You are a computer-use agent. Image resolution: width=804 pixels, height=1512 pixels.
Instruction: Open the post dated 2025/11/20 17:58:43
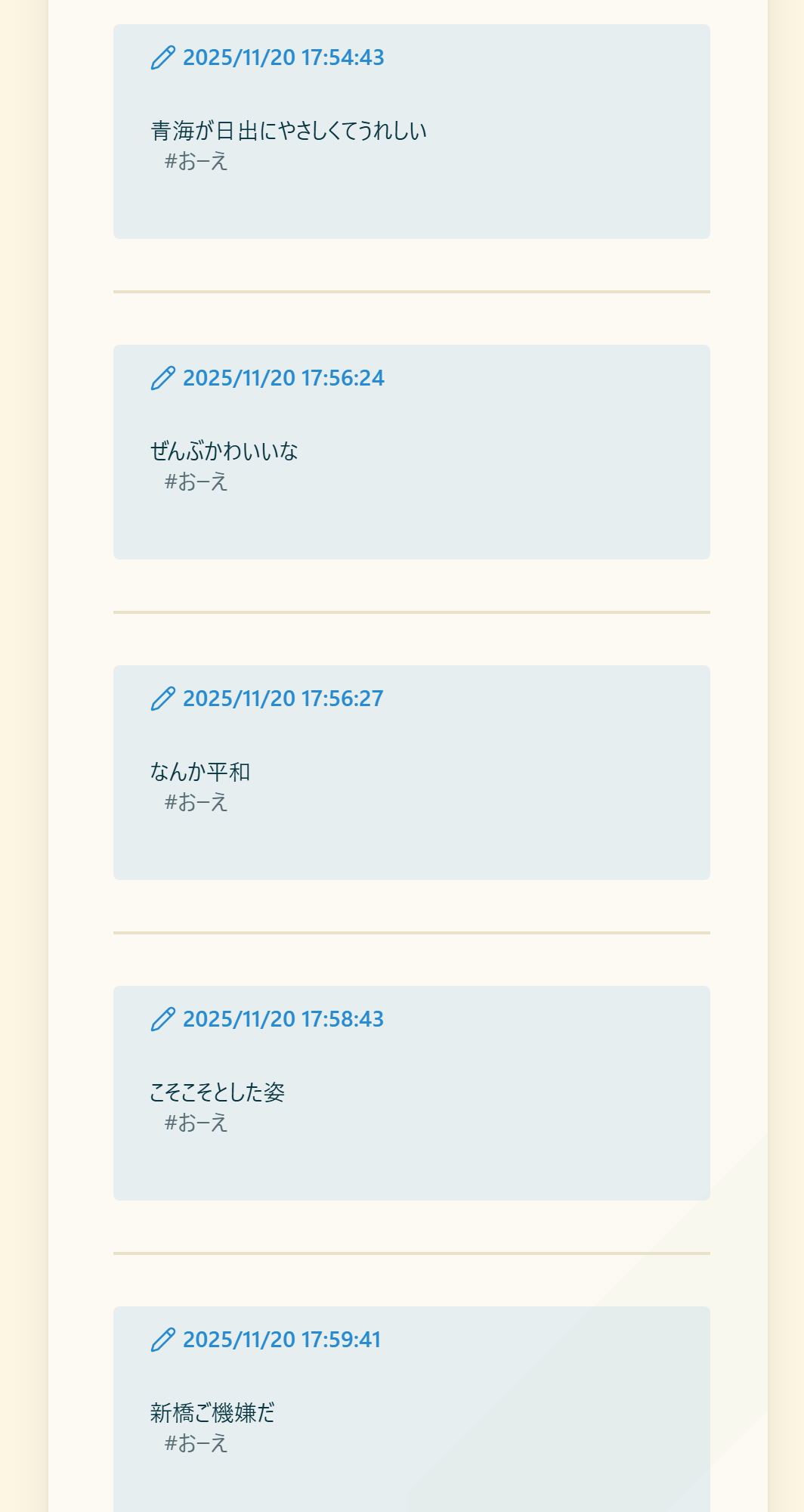[x=283, y=1019]
